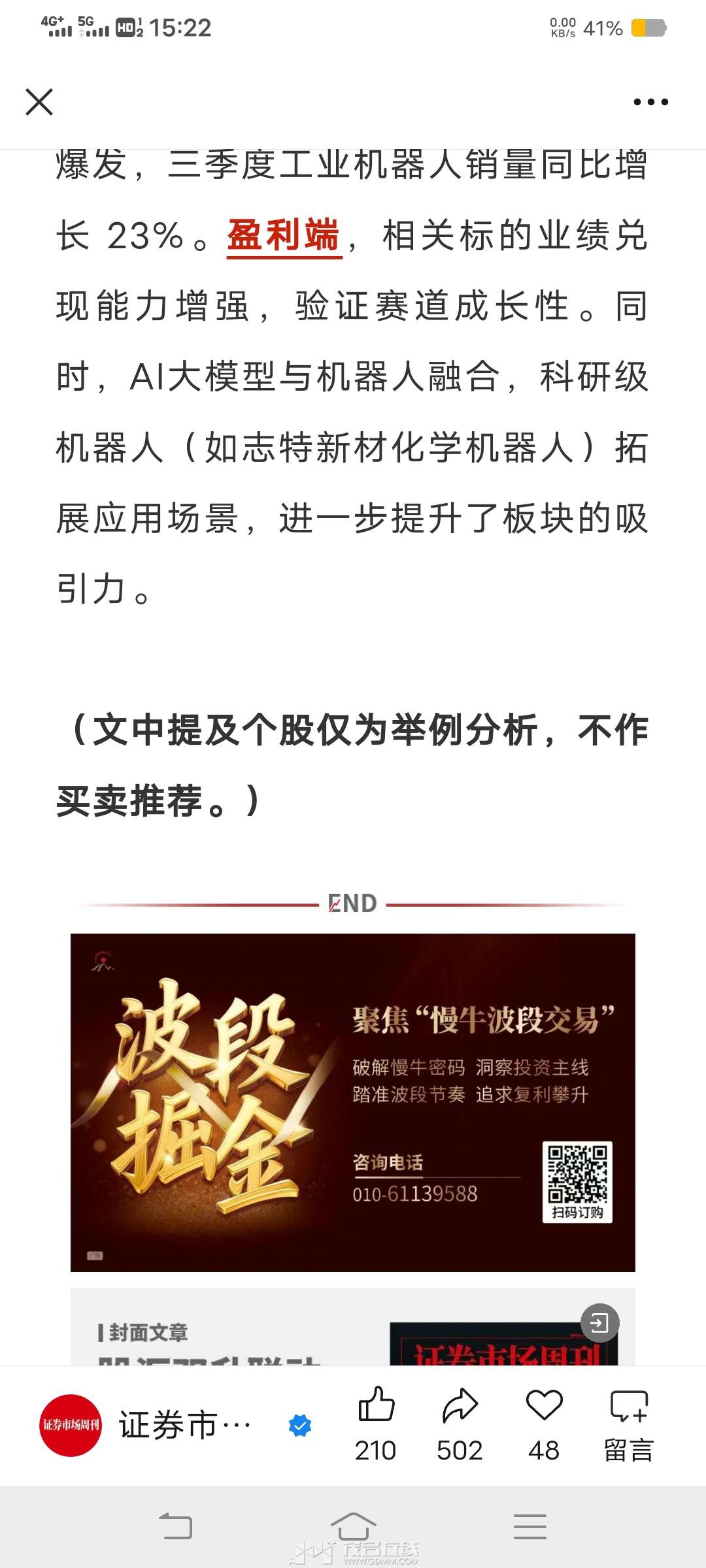Leave a comment via 留言

[x=629, y=1410]
